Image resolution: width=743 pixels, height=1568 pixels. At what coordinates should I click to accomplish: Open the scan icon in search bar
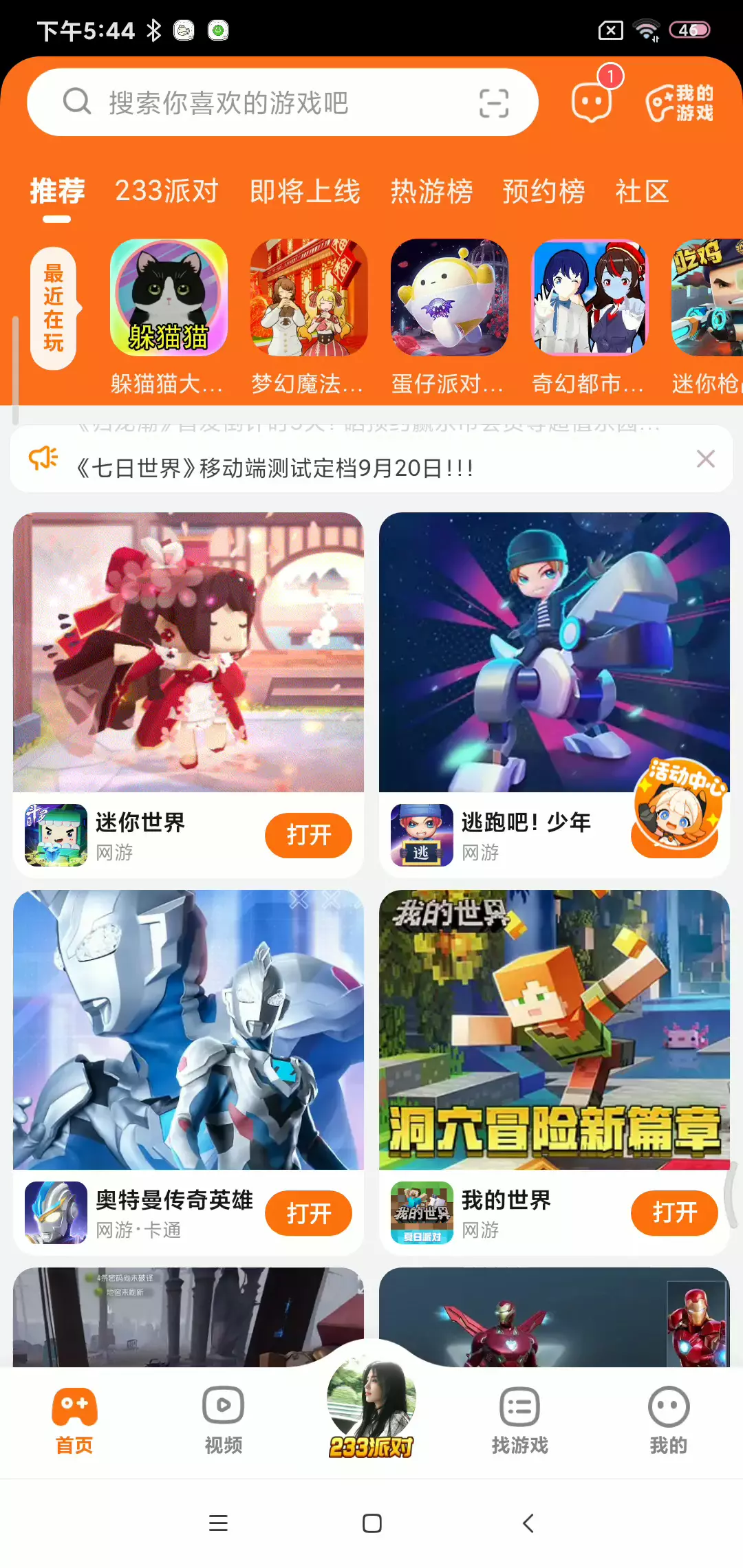pos(493,103)
